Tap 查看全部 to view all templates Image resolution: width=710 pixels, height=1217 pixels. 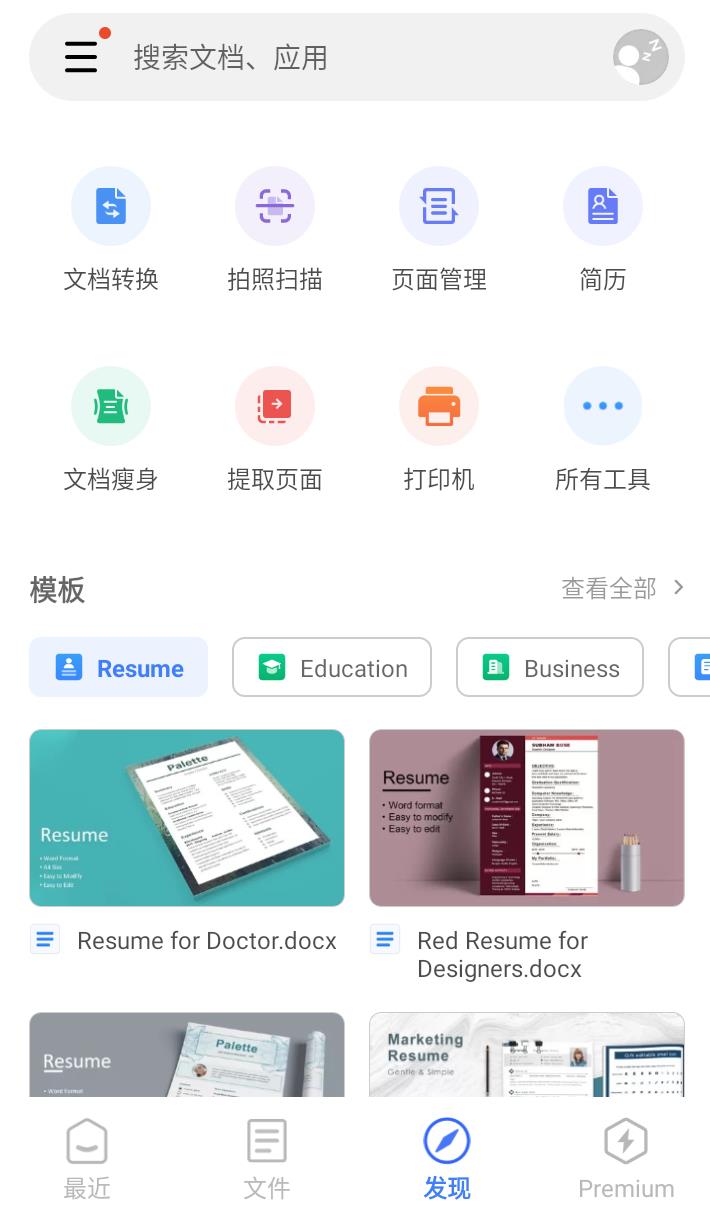(x=622, y=588)
